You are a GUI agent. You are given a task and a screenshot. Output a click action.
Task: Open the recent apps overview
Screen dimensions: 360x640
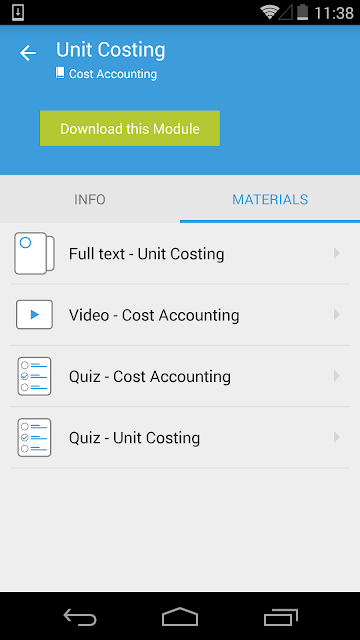(x=280, y=617)
